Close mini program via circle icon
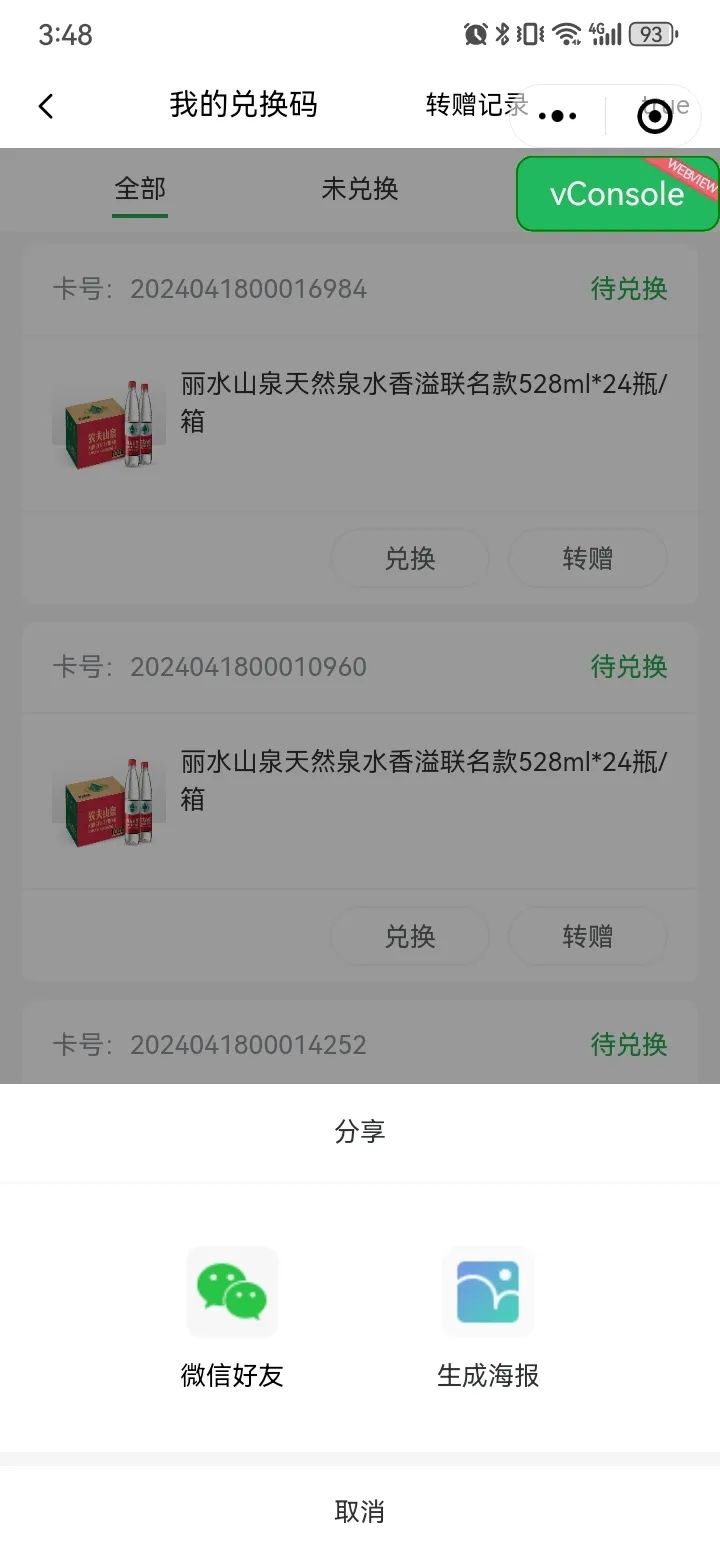The width and height of the screenshot is (720, 1560). pyautogui.click(x=654, y=117)
